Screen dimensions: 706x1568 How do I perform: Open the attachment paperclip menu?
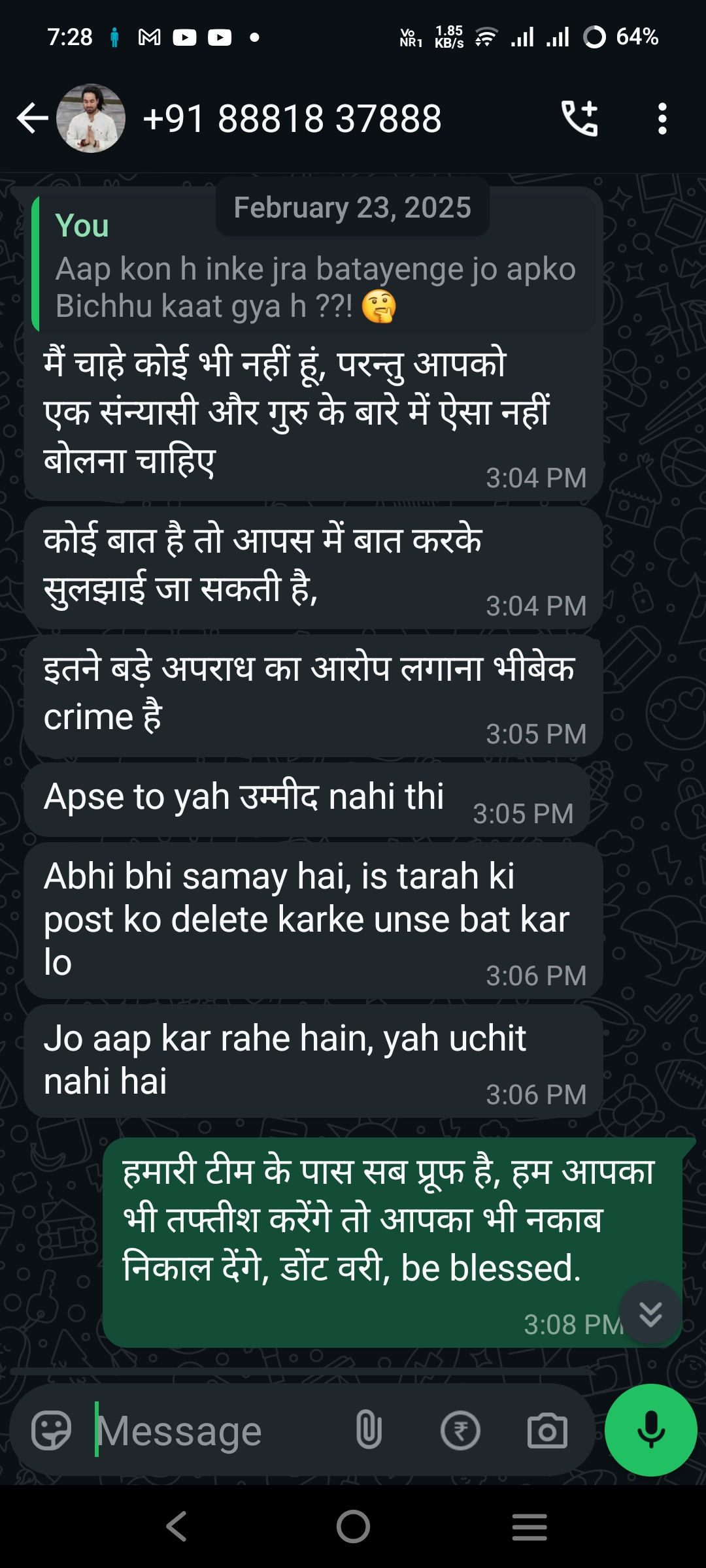pyautogui.click(x=369, y=1429)
